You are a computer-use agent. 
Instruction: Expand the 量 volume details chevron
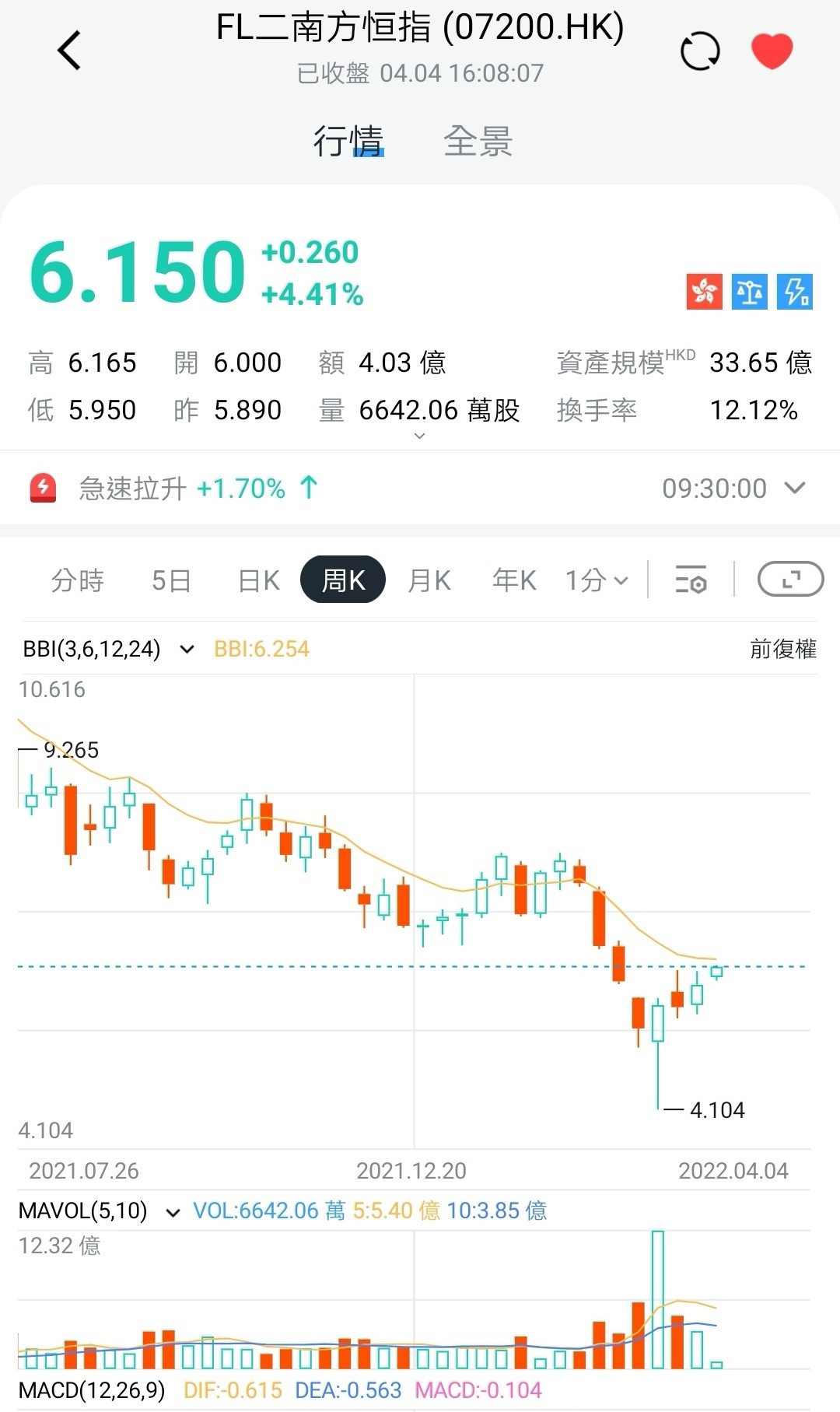(419, 436)
